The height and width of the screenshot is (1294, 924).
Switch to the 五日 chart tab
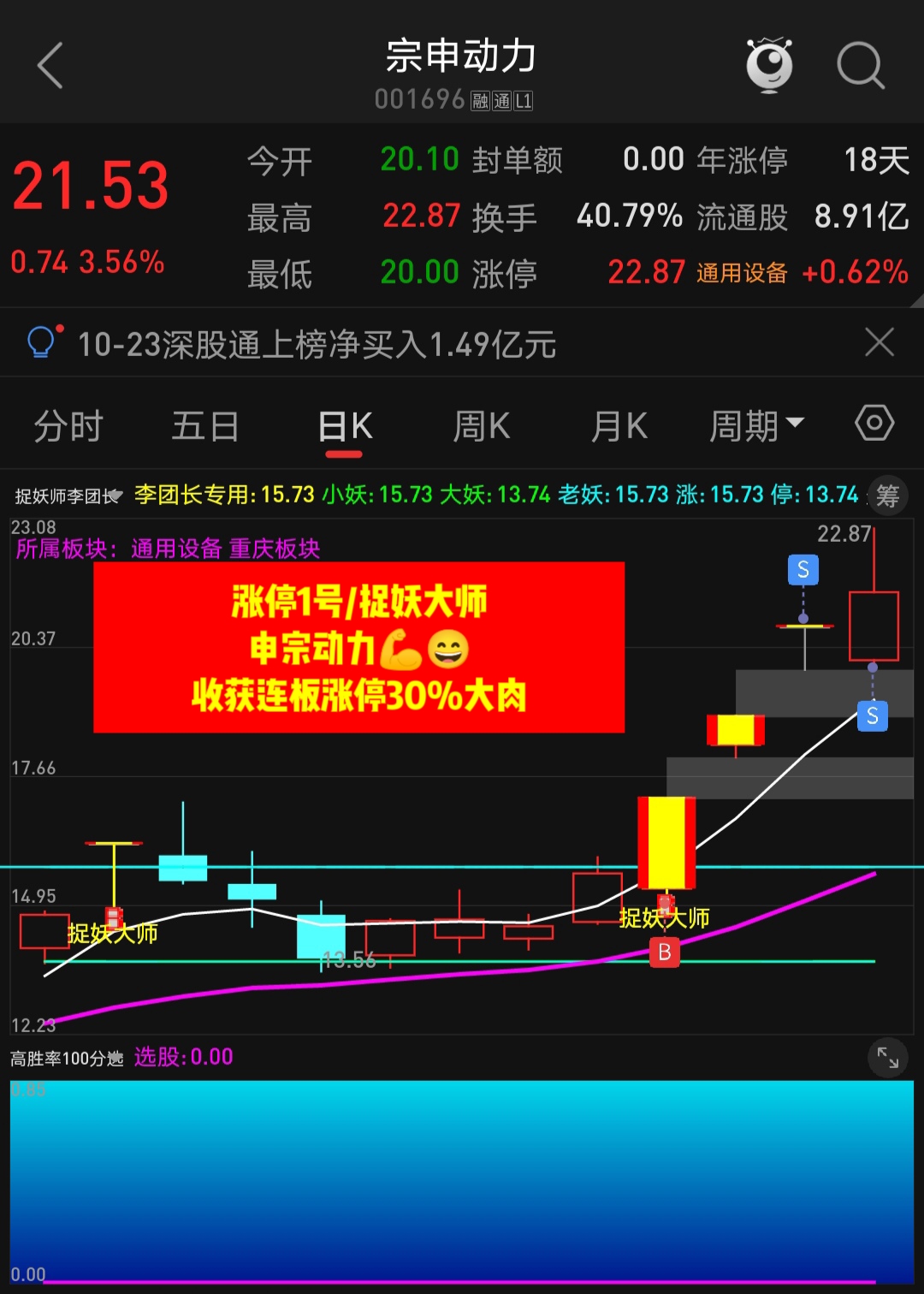pos(205,426)
